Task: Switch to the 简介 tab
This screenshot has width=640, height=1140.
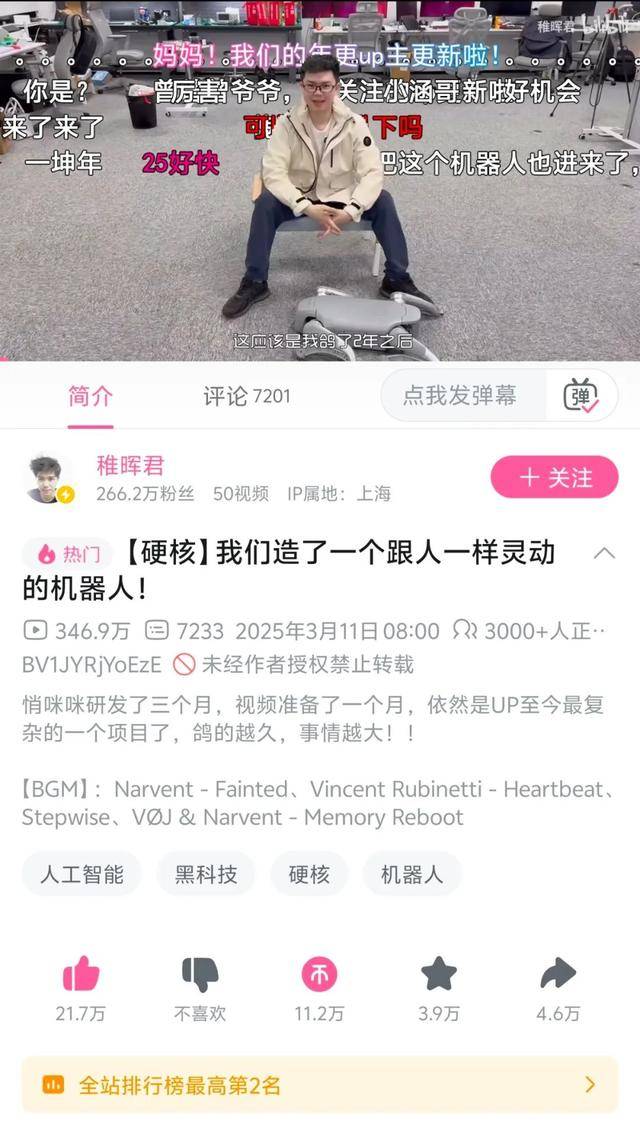Action: (x=91, y=396)
